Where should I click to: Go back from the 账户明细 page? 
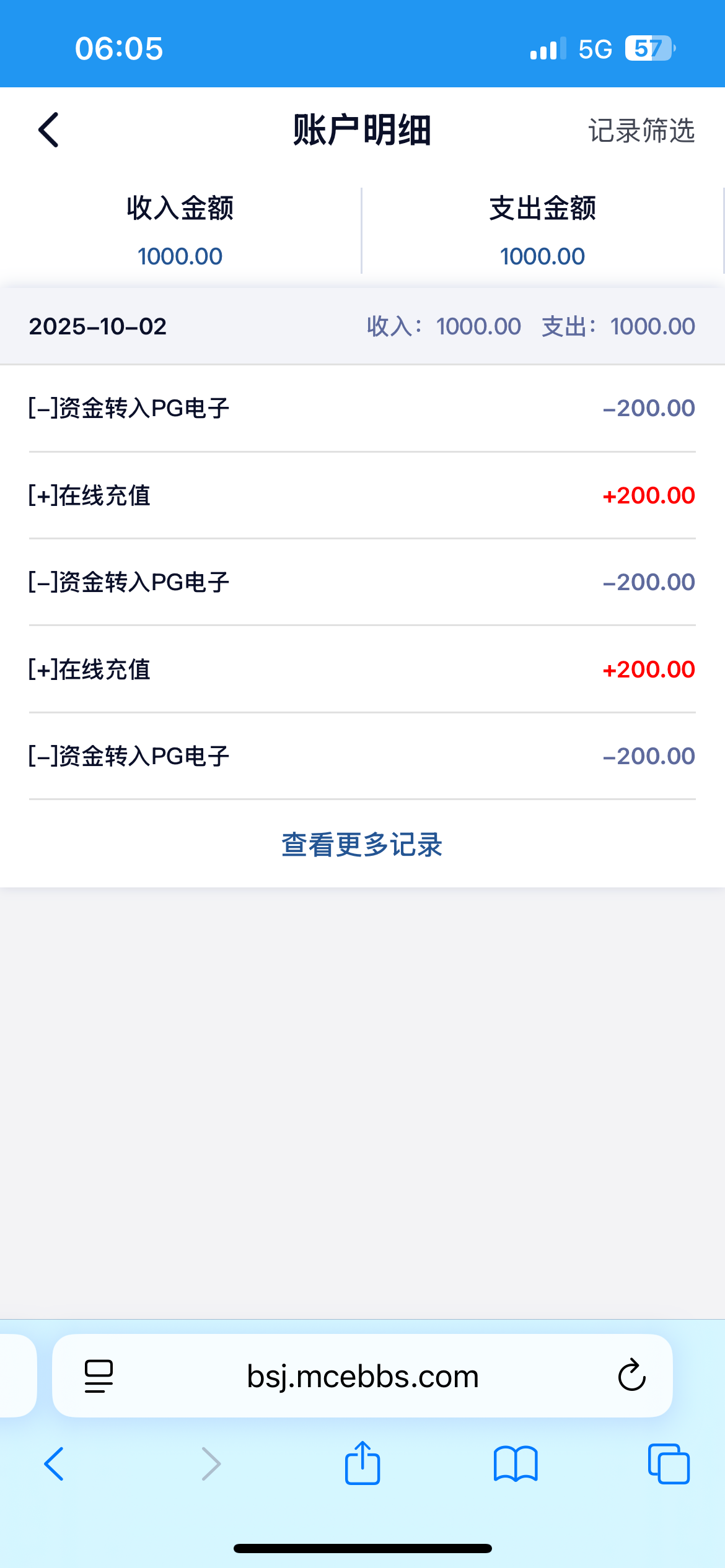click(x=49, y=130)
